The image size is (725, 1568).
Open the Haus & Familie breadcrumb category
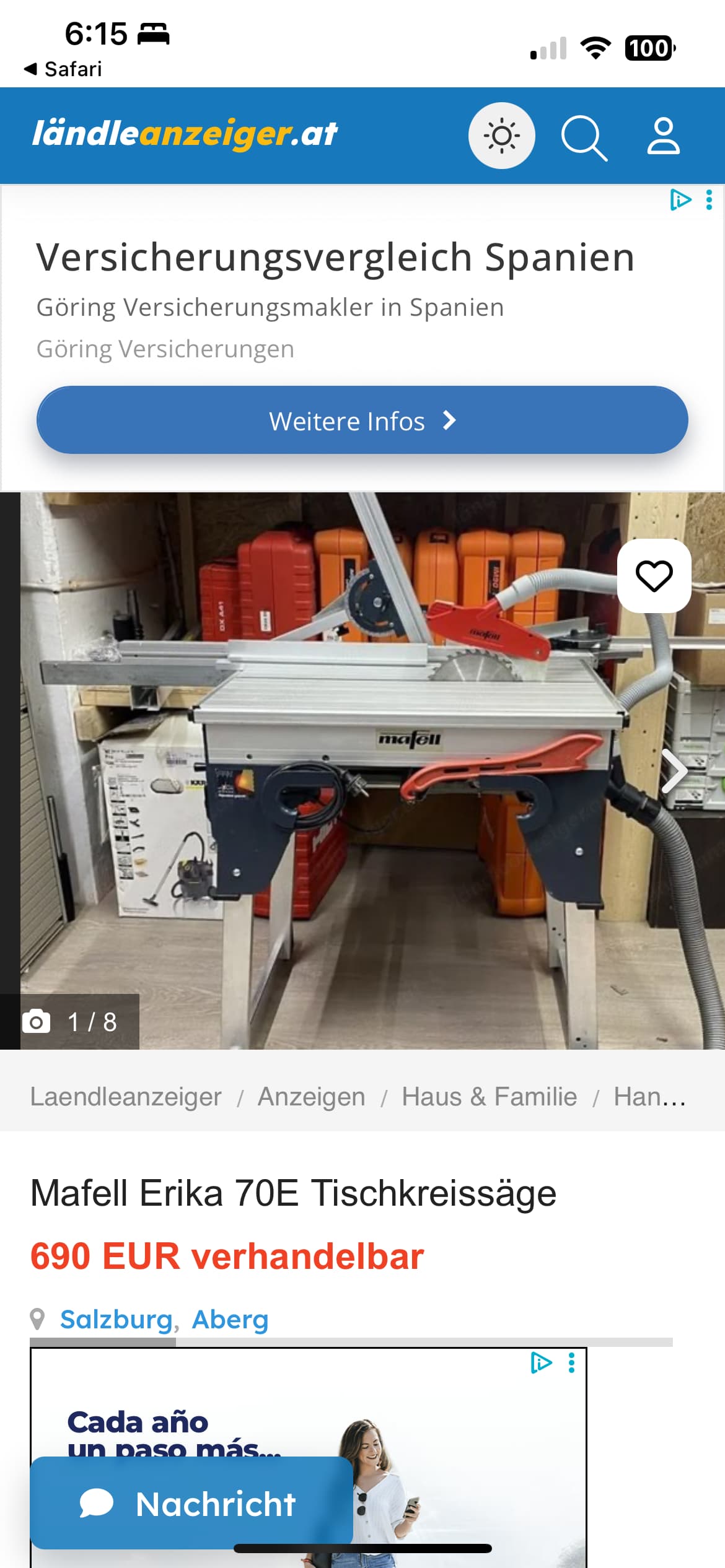coord(489,1097)
